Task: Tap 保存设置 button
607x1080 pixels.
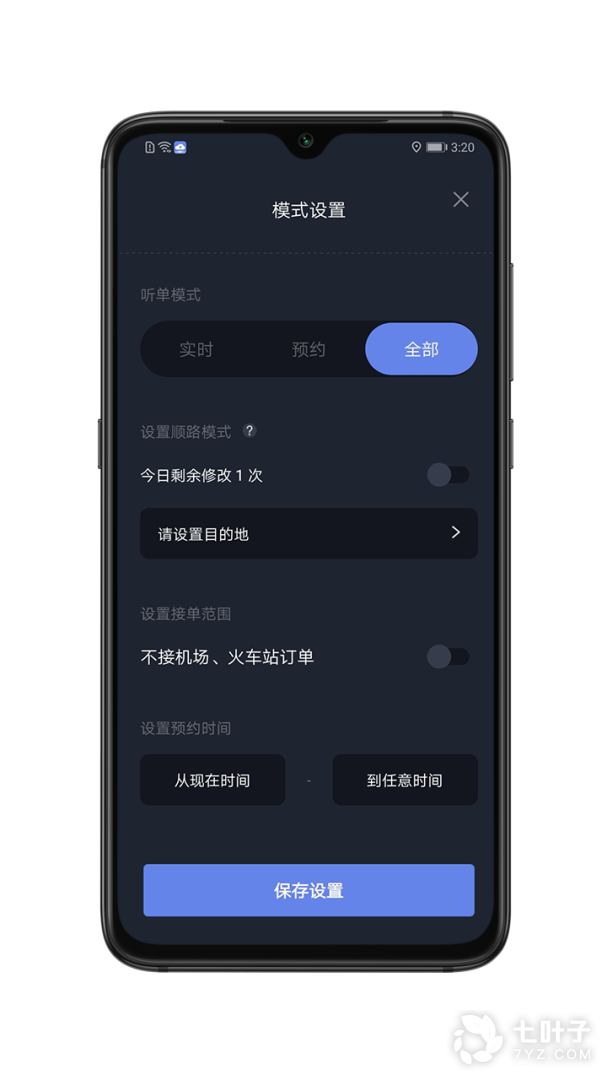Action: coord(308,890)
